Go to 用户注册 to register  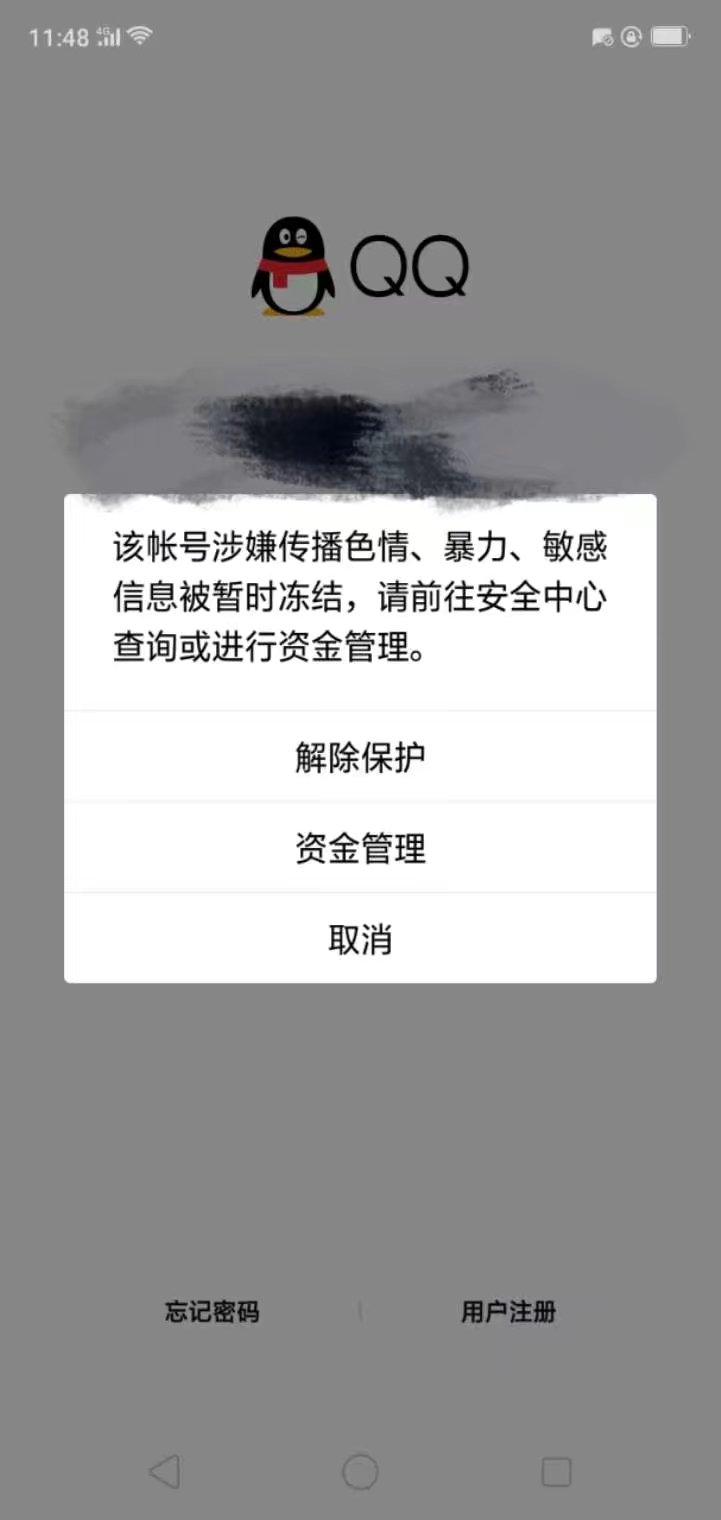[508, 1311]
